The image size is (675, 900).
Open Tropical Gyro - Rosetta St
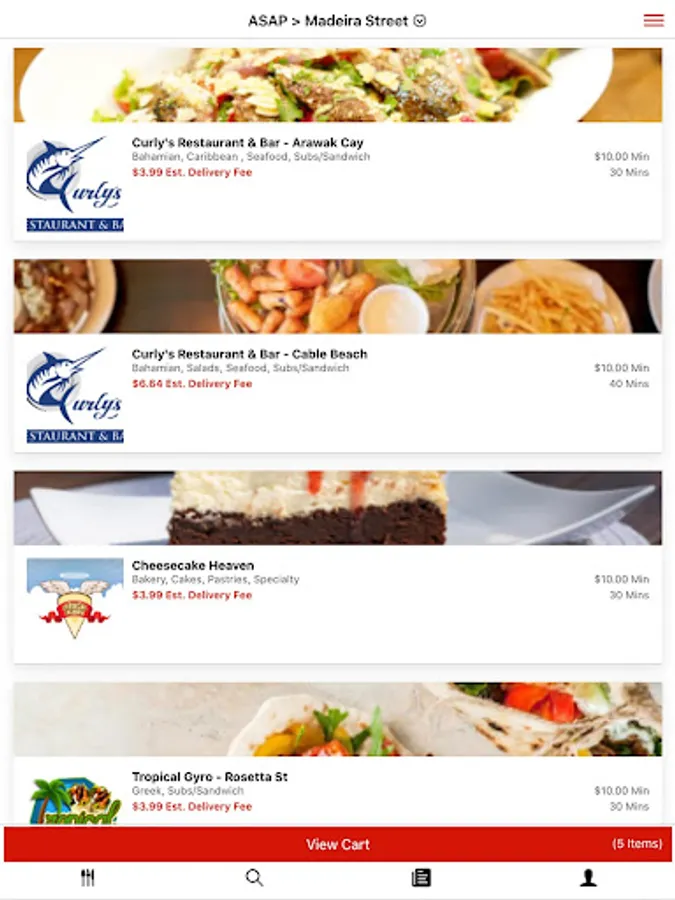pyautogui.click(x=338, y=754)
